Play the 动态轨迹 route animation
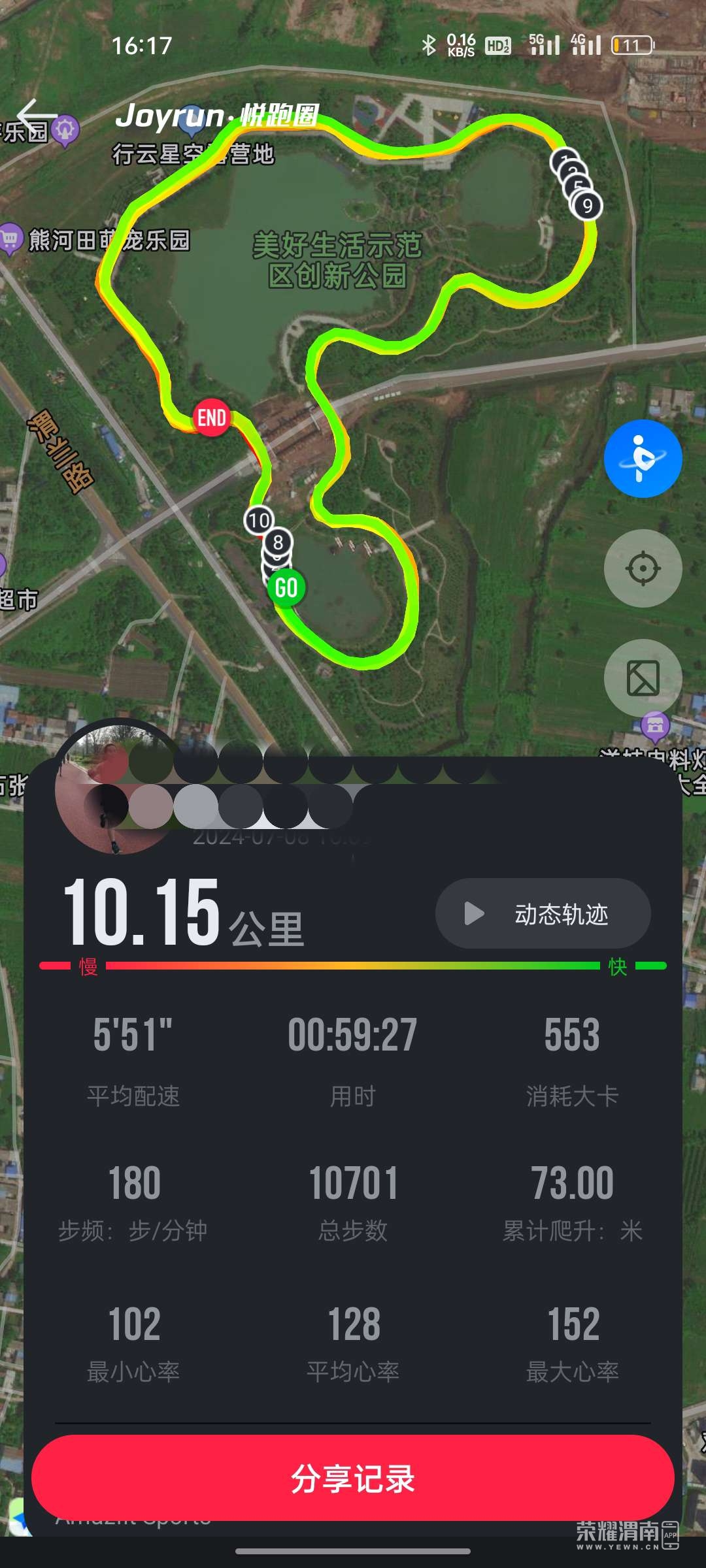 click(x=543, y=913)
